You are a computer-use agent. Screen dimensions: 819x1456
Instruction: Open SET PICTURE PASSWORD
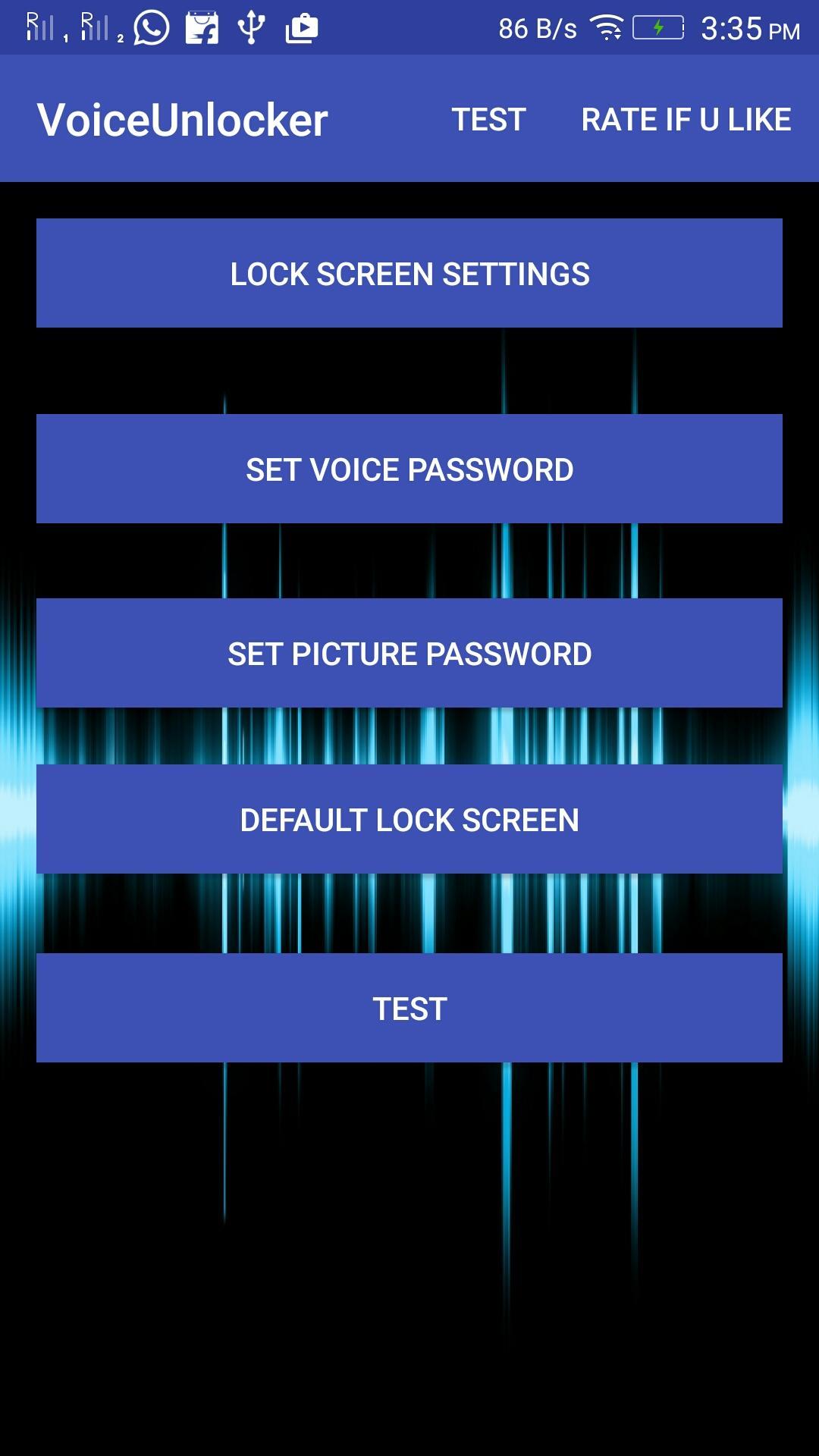pos(409,654)
